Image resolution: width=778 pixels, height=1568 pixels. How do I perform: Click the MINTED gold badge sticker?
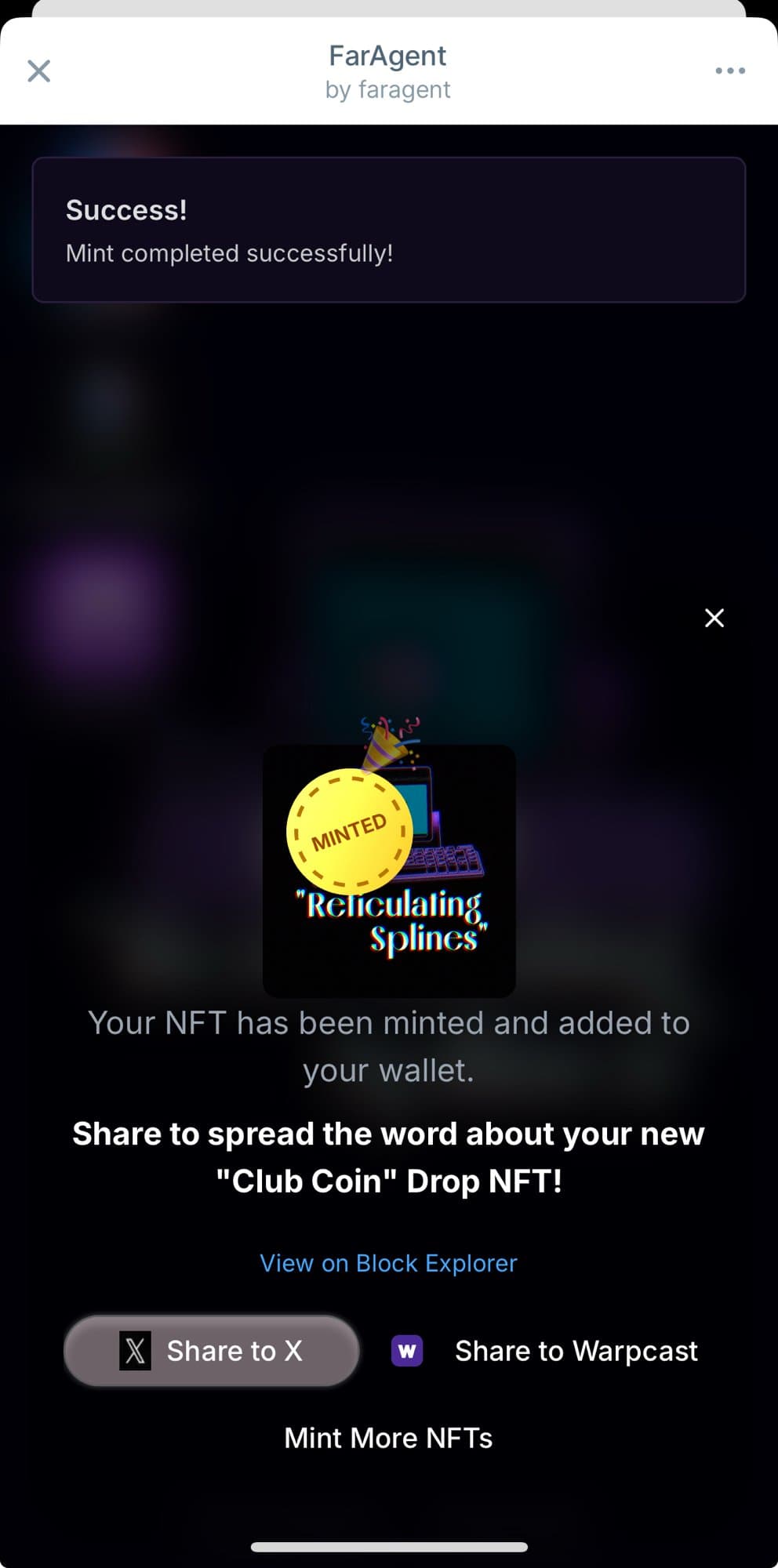point(347,829)
